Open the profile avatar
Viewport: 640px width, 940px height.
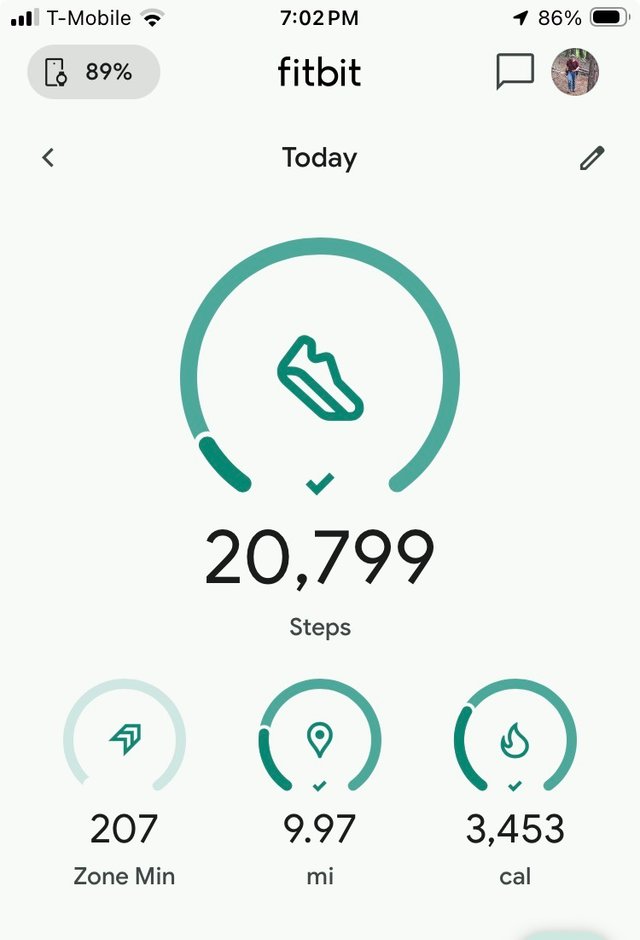(575, 71)
